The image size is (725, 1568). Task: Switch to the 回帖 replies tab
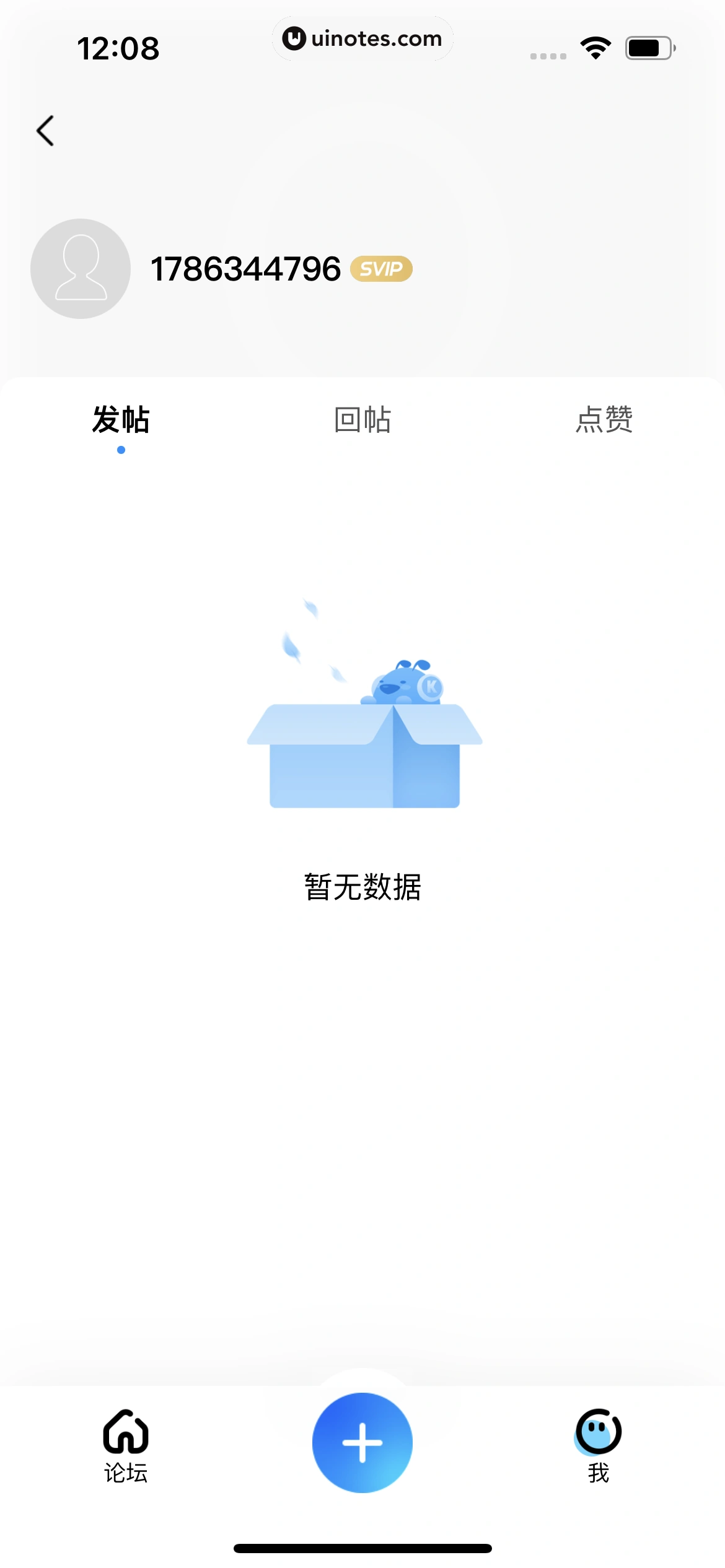(362, 420)
